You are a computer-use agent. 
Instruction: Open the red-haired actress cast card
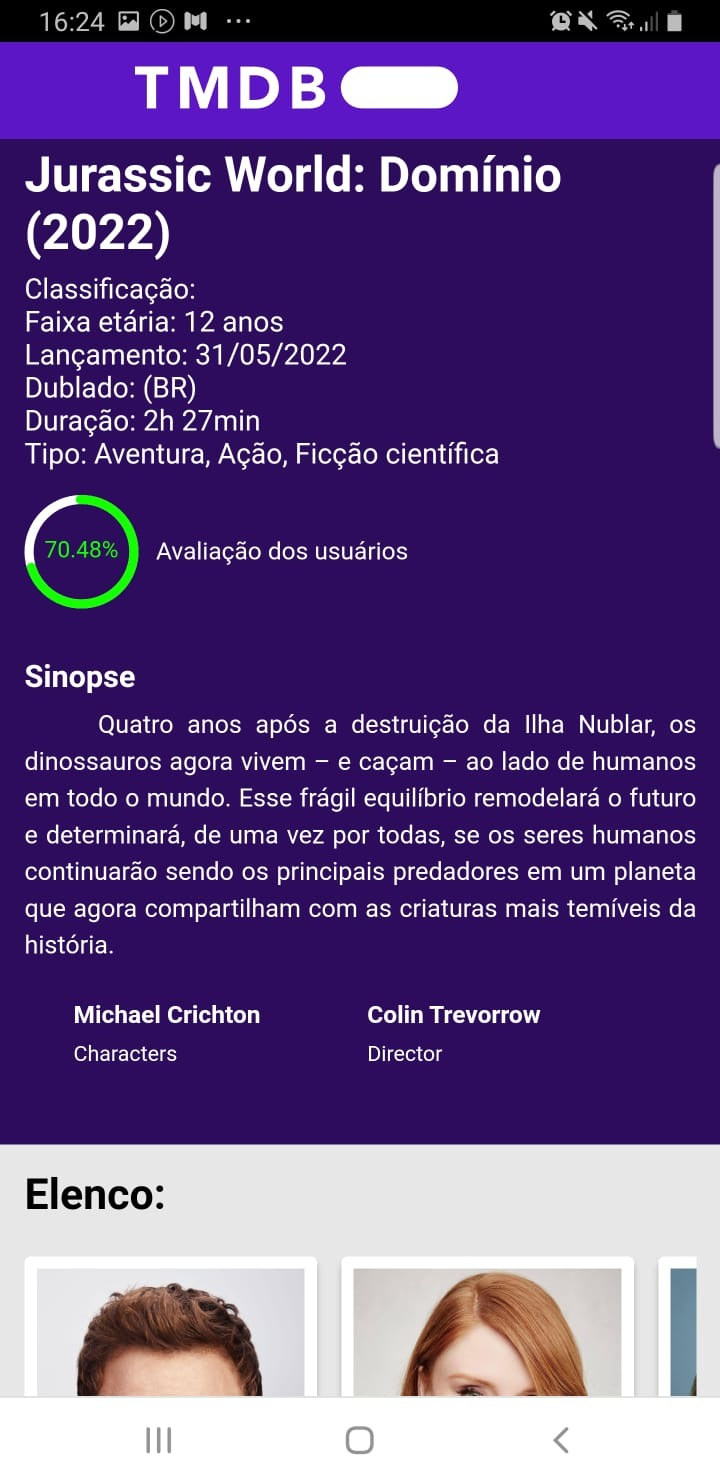pos(487,1330)
